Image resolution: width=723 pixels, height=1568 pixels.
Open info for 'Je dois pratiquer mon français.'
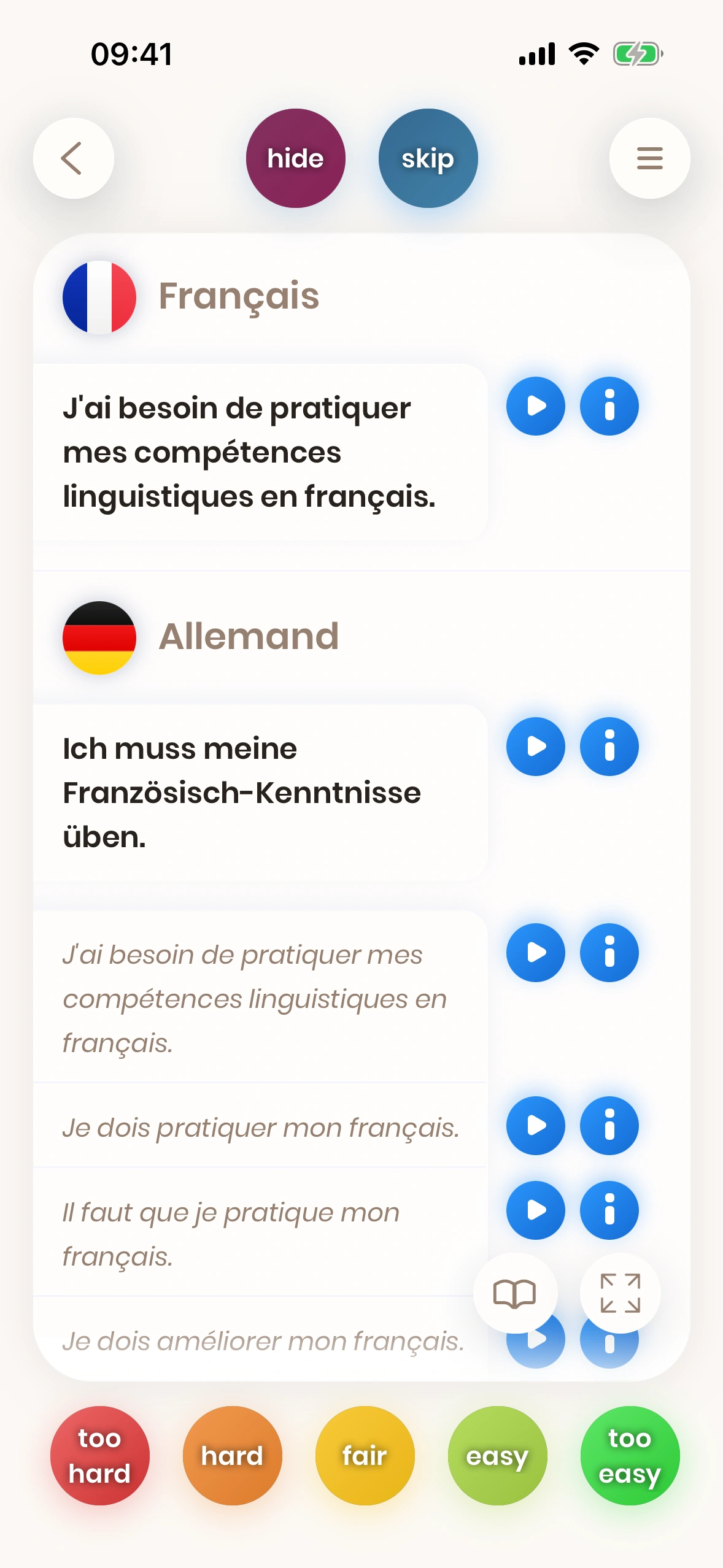609,1126
